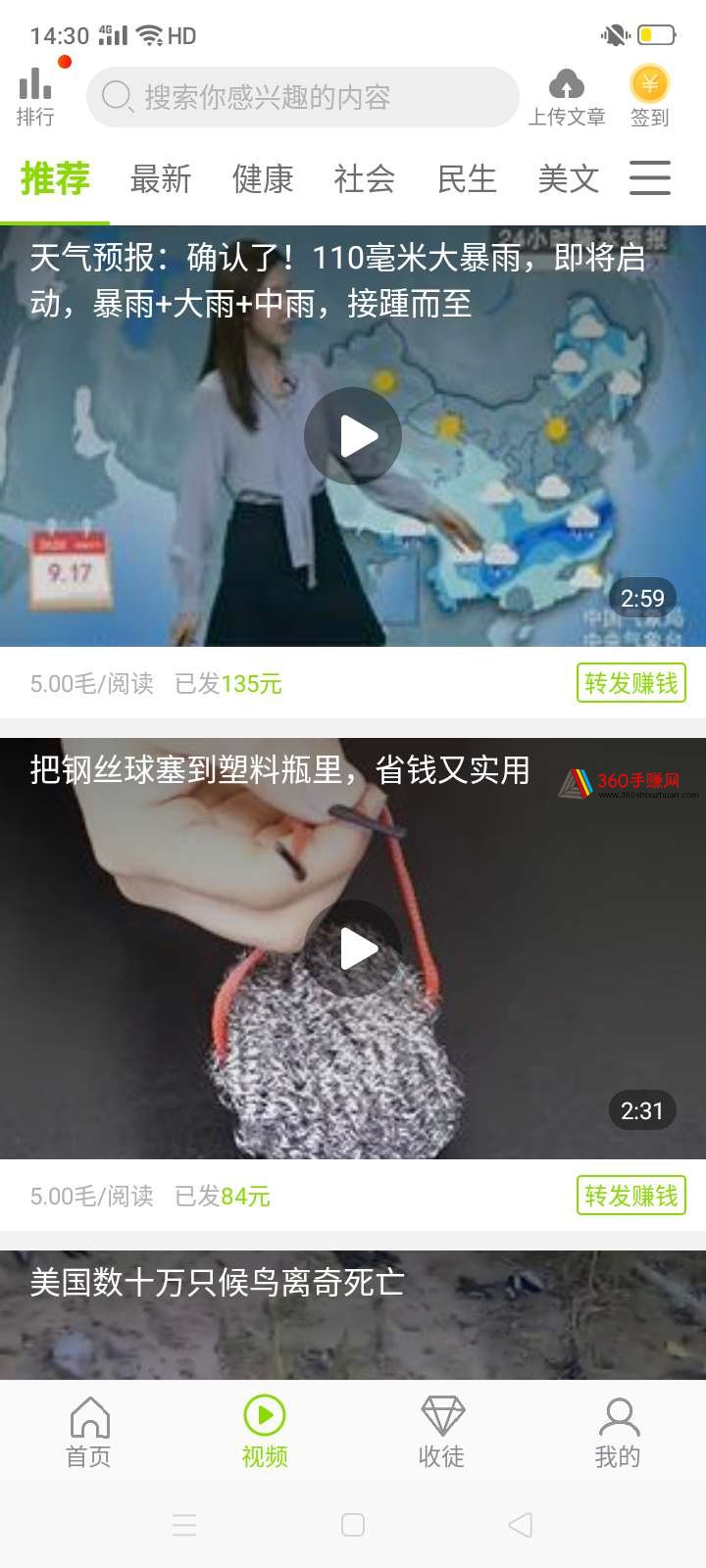Open the 收徒 tab
The height and width of the screenshot is (1568, 706).
point(441,1433)
